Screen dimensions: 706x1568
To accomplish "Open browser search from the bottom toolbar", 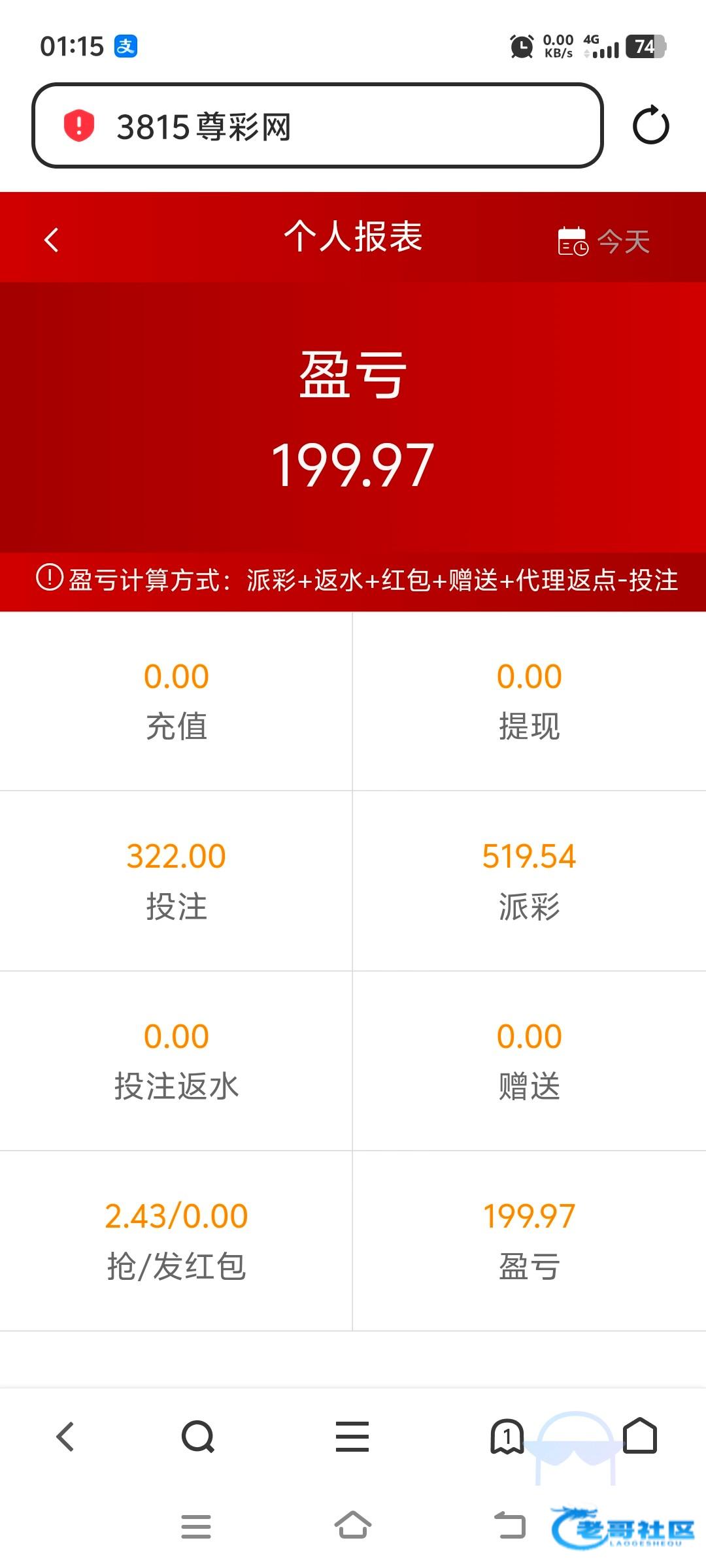I will pos(198,1437).
